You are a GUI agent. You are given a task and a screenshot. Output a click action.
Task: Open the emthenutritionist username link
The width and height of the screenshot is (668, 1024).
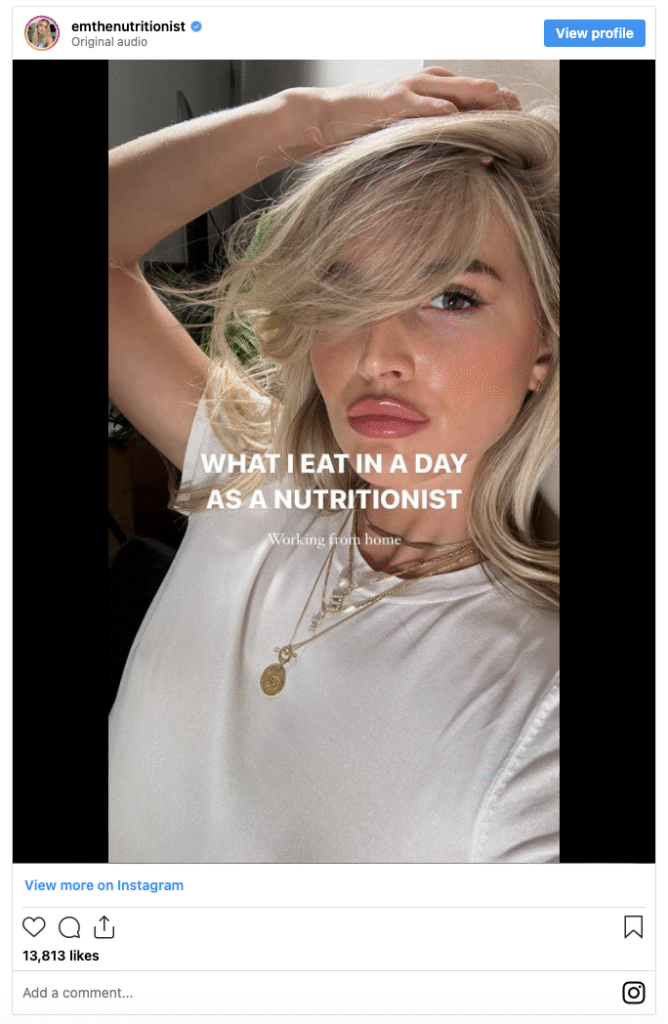coord(128,26)
